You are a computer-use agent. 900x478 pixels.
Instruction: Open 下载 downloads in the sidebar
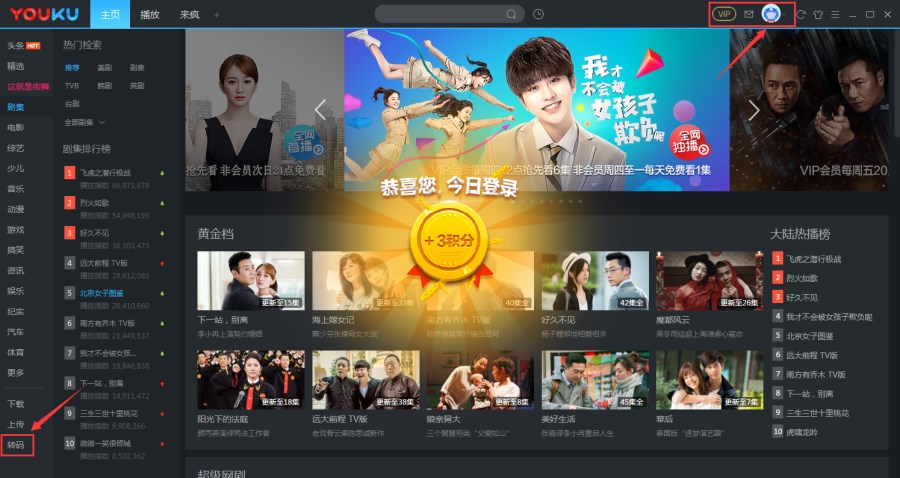[x=15, y=404]
